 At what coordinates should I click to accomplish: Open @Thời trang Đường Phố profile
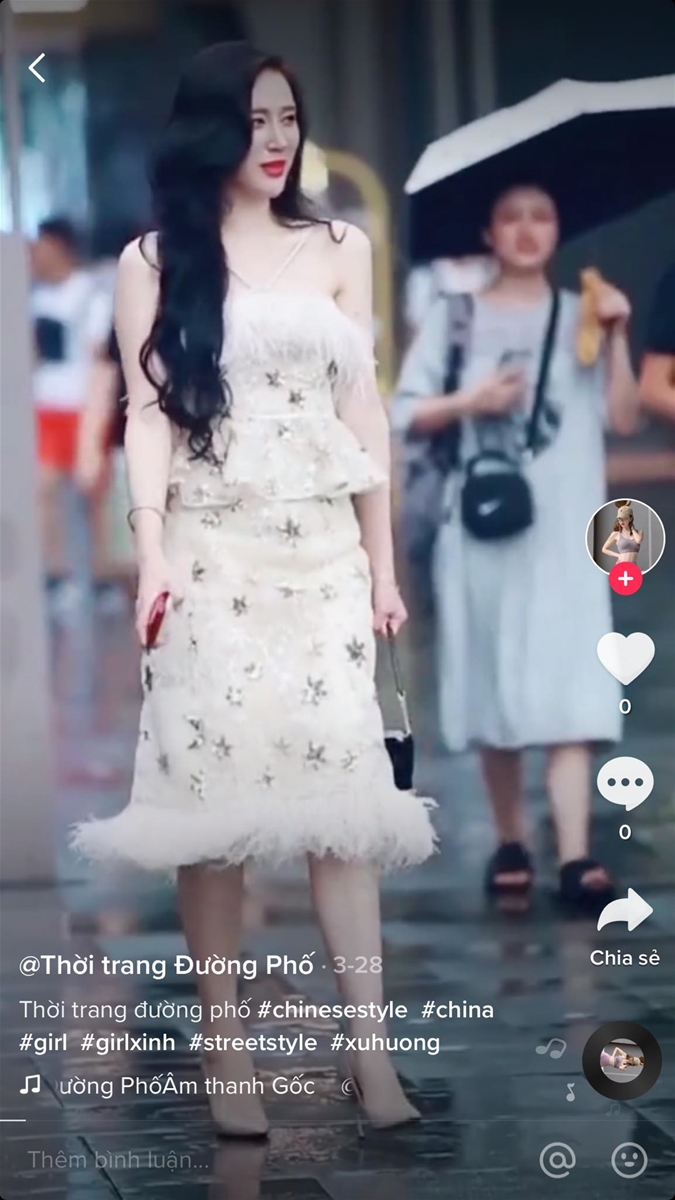166,965
